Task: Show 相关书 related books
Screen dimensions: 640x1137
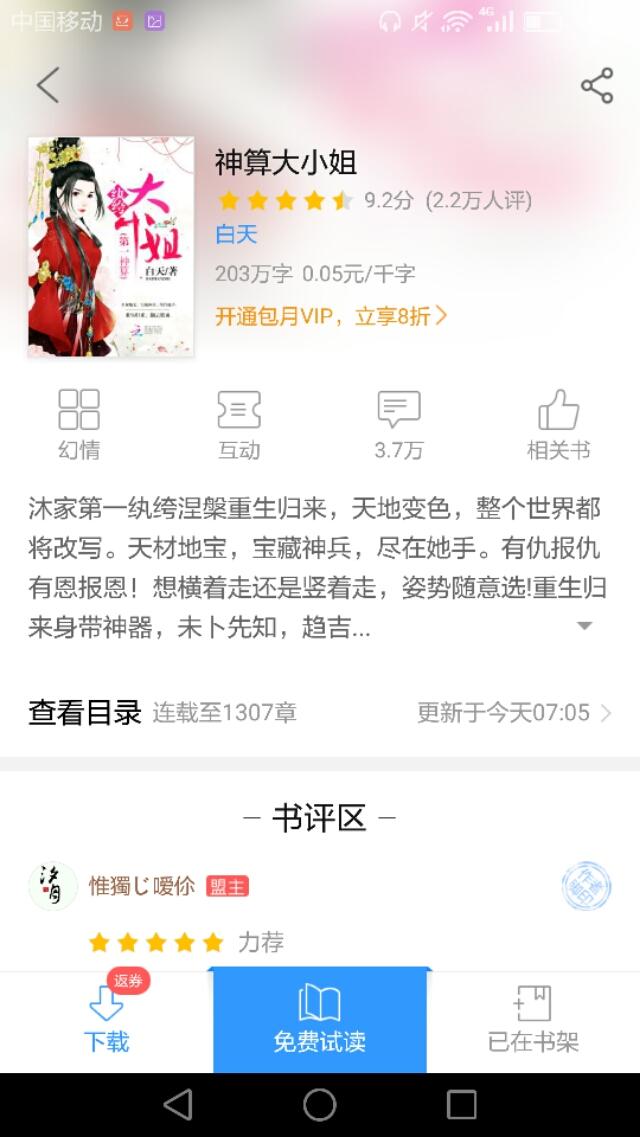Action: pyautogui.click(x=559, y=425)
